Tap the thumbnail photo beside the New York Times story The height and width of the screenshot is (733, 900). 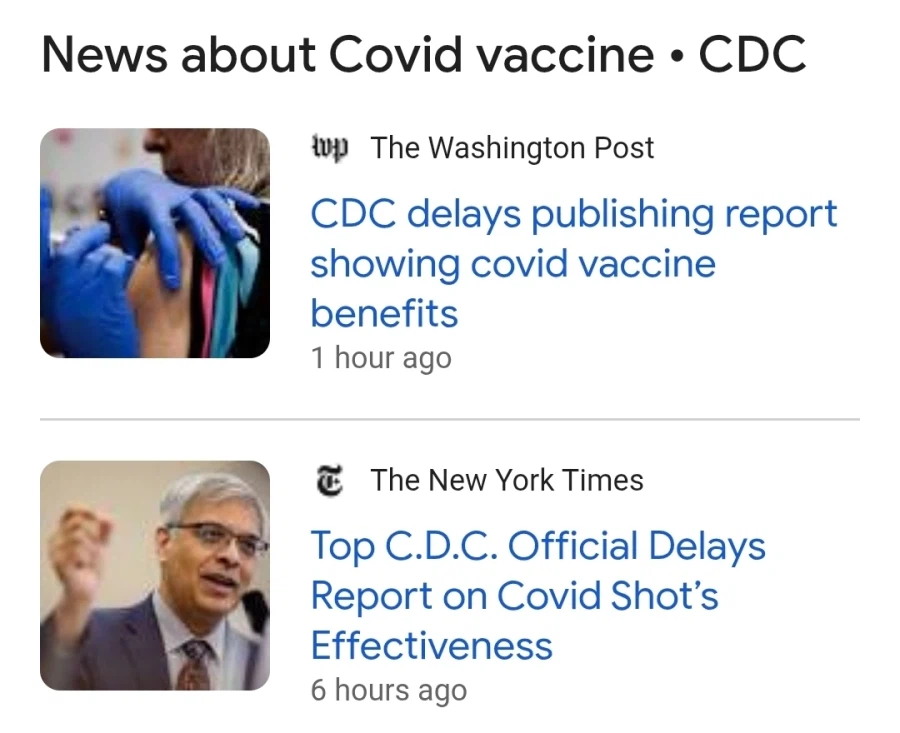155,575
